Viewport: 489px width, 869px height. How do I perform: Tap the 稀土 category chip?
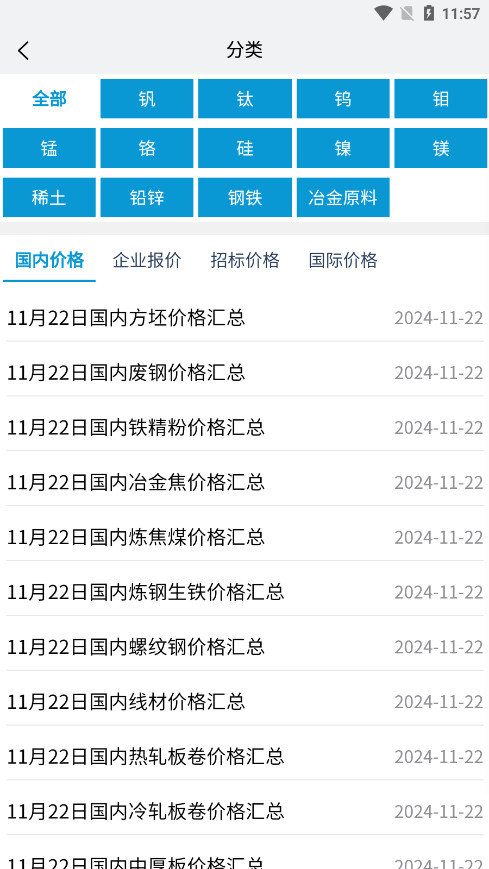49,197
